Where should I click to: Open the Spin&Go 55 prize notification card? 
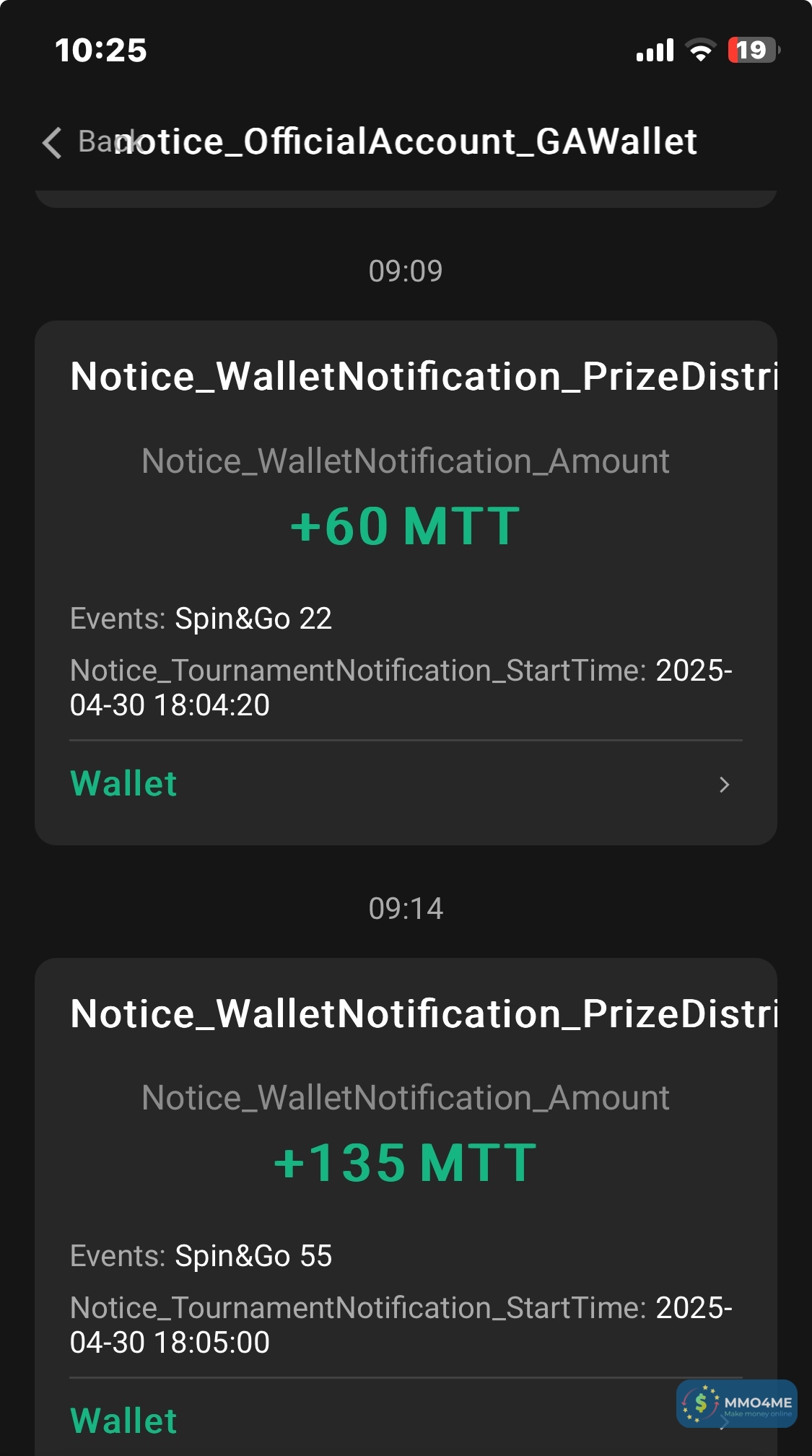404,1169
